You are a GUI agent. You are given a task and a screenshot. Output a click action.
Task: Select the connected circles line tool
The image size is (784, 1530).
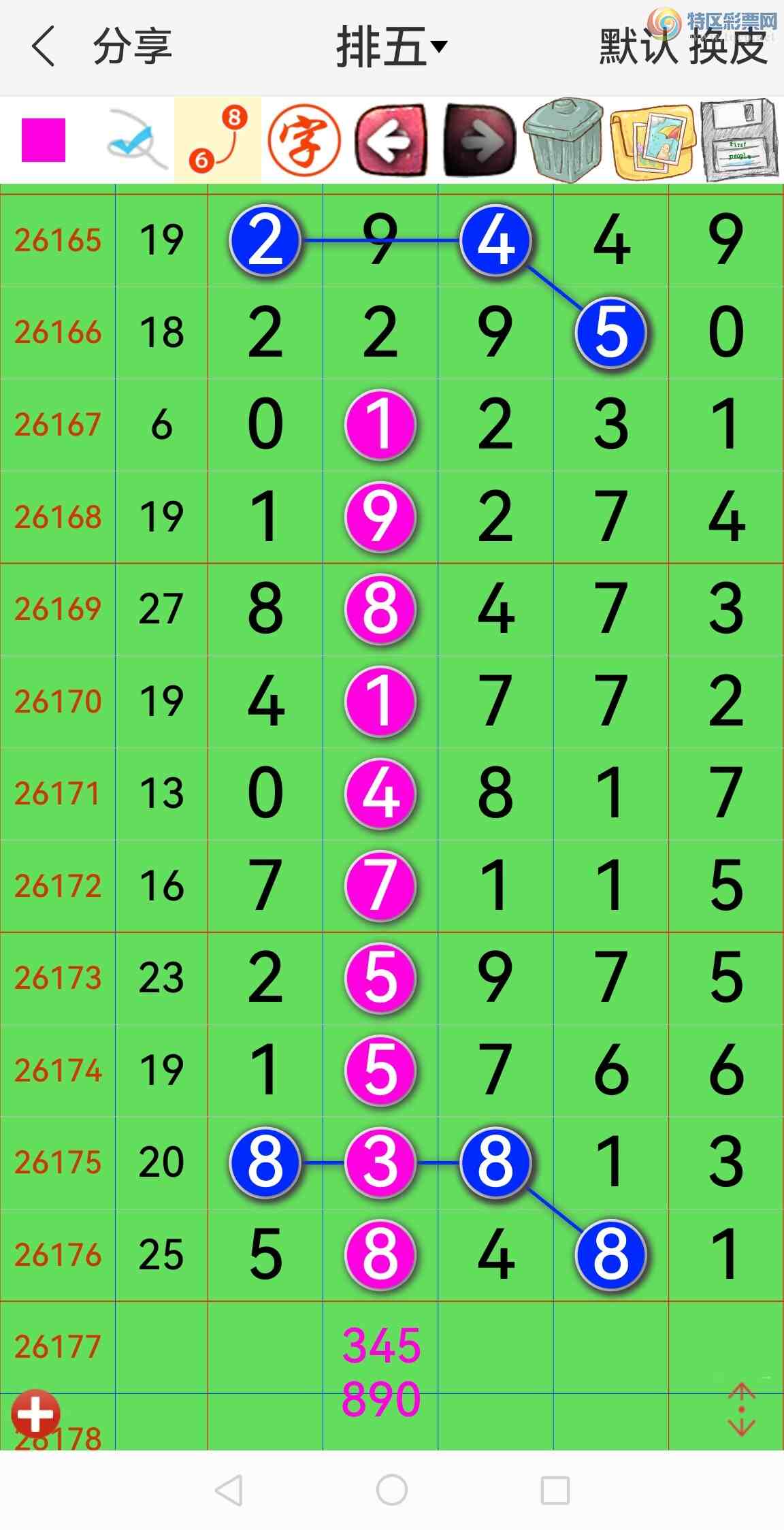pos(218,140)
